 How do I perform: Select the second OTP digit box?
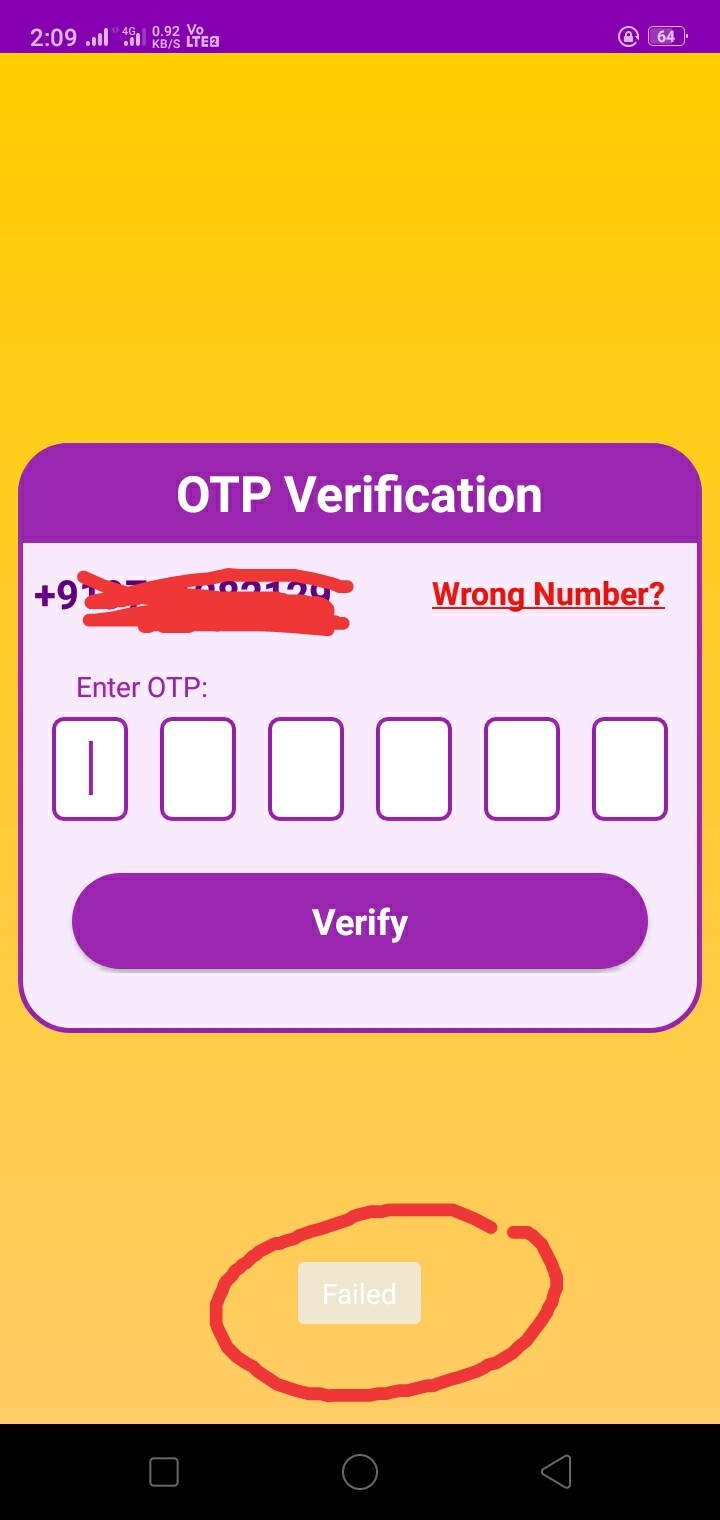pyautogui.click(x=198, y=769)
